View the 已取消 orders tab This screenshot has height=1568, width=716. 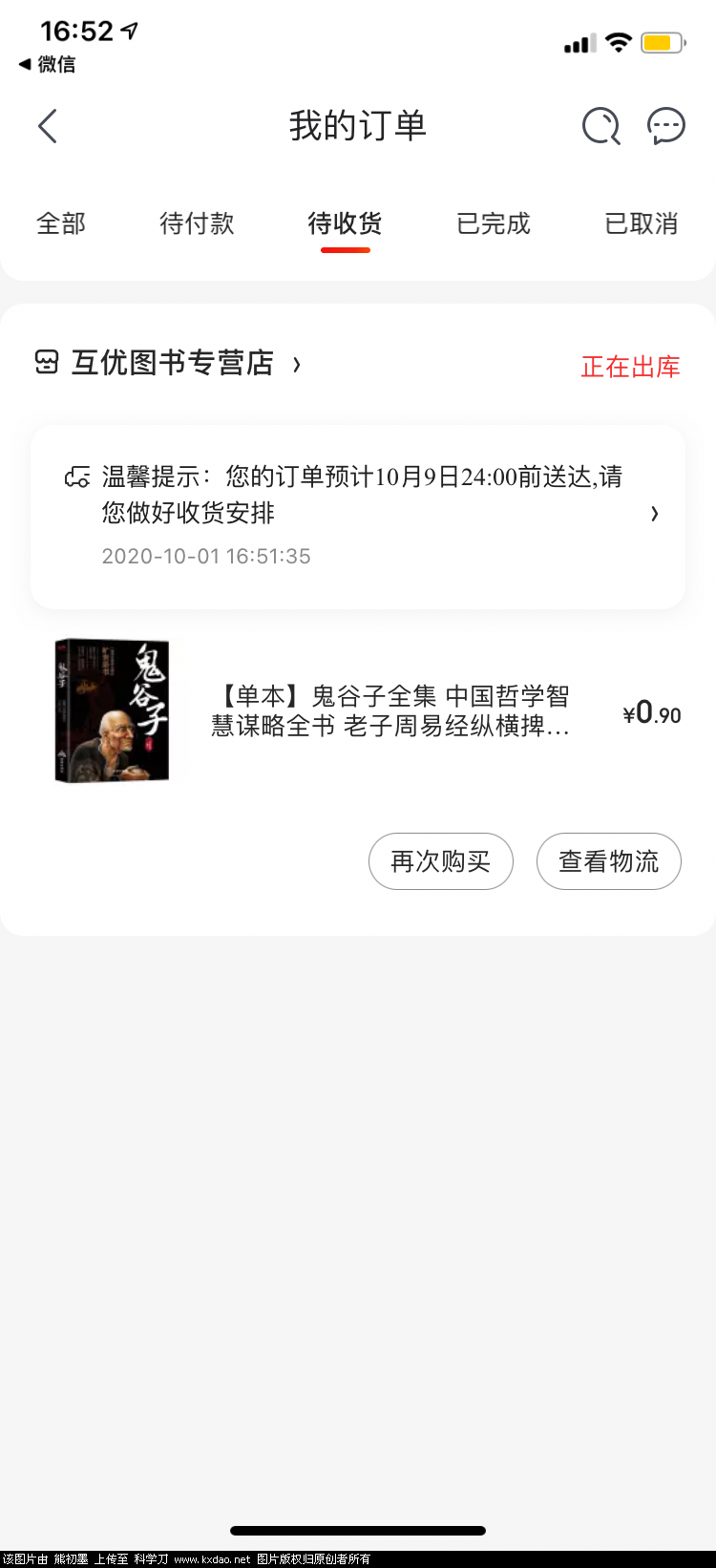641,223
